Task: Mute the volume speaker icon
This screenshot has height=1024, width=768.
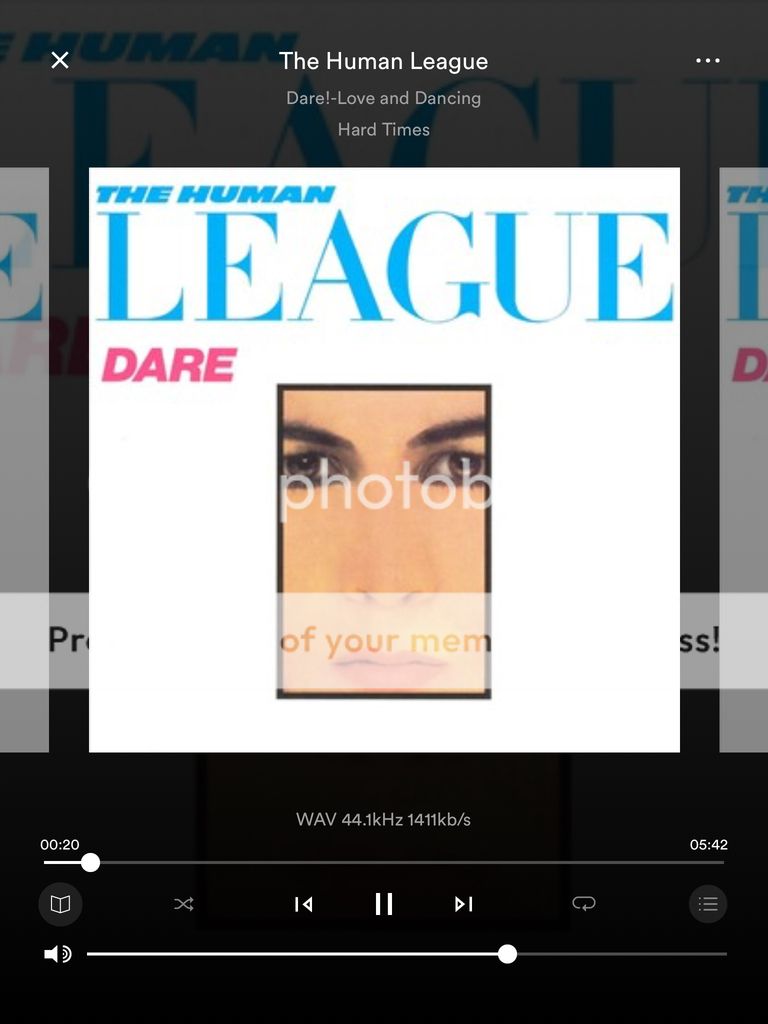Action: point(58,954)
